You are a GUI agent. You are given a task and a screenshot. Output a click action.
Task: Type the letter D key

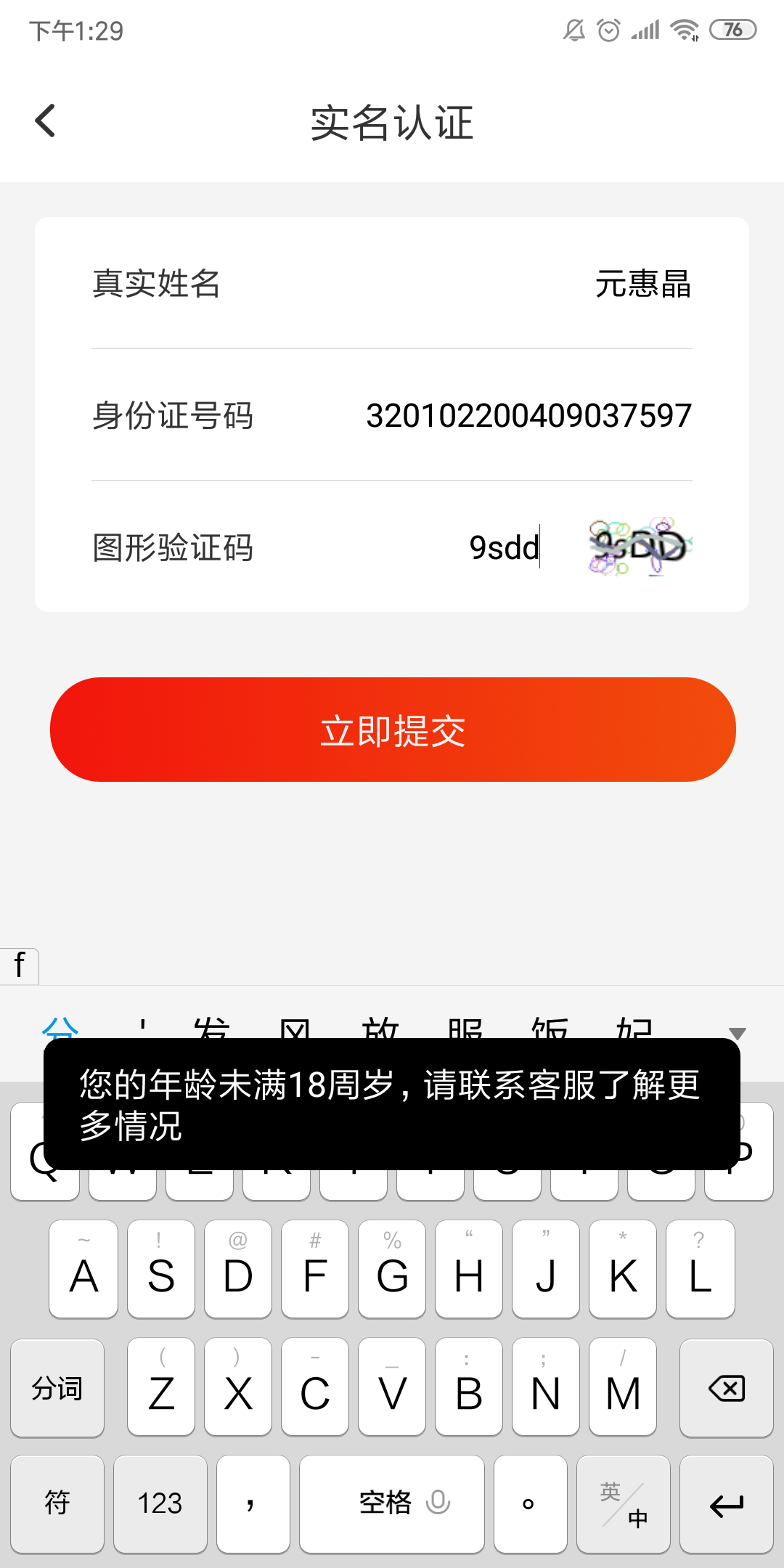(x=238, y=1270)
